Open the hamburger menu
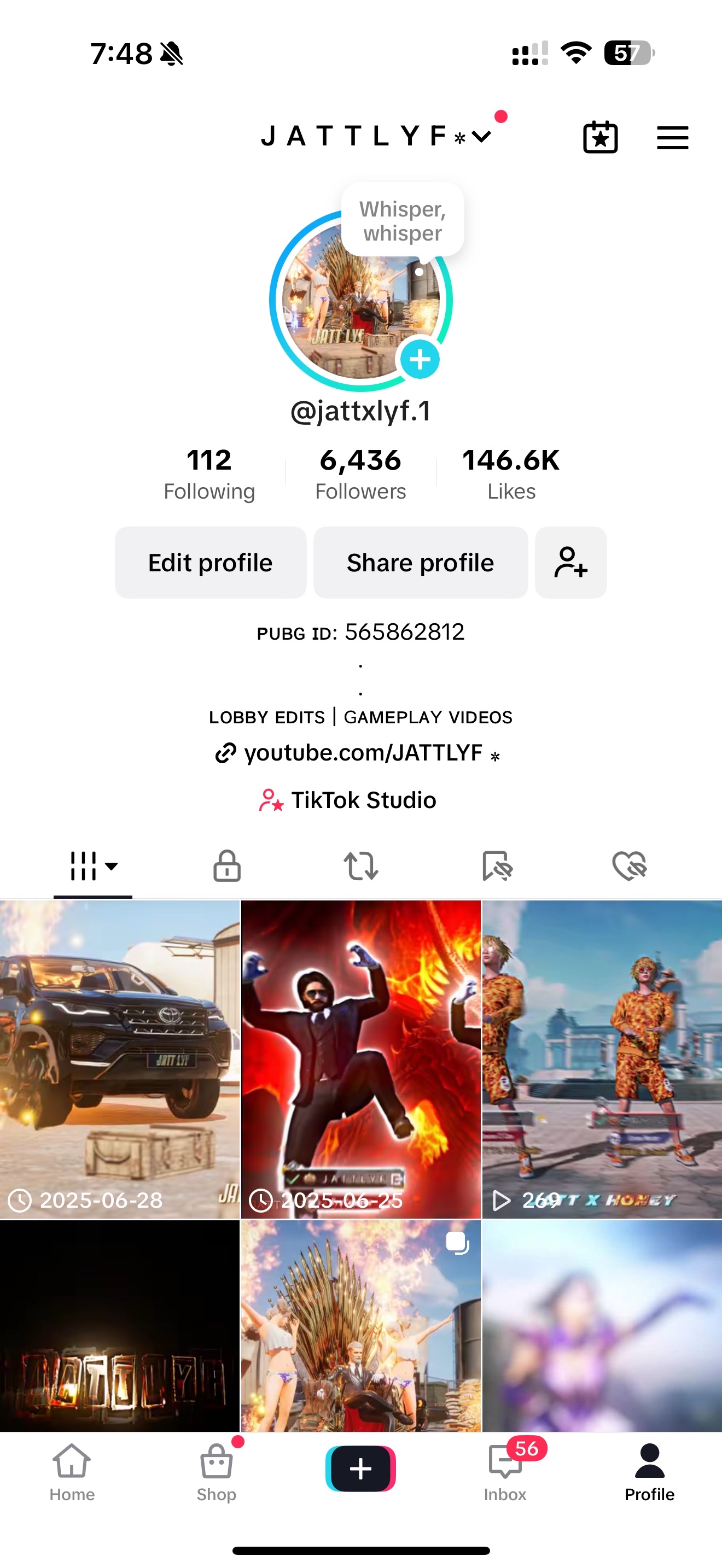This screenshot has width=722, height=1568. pos(672,138)
